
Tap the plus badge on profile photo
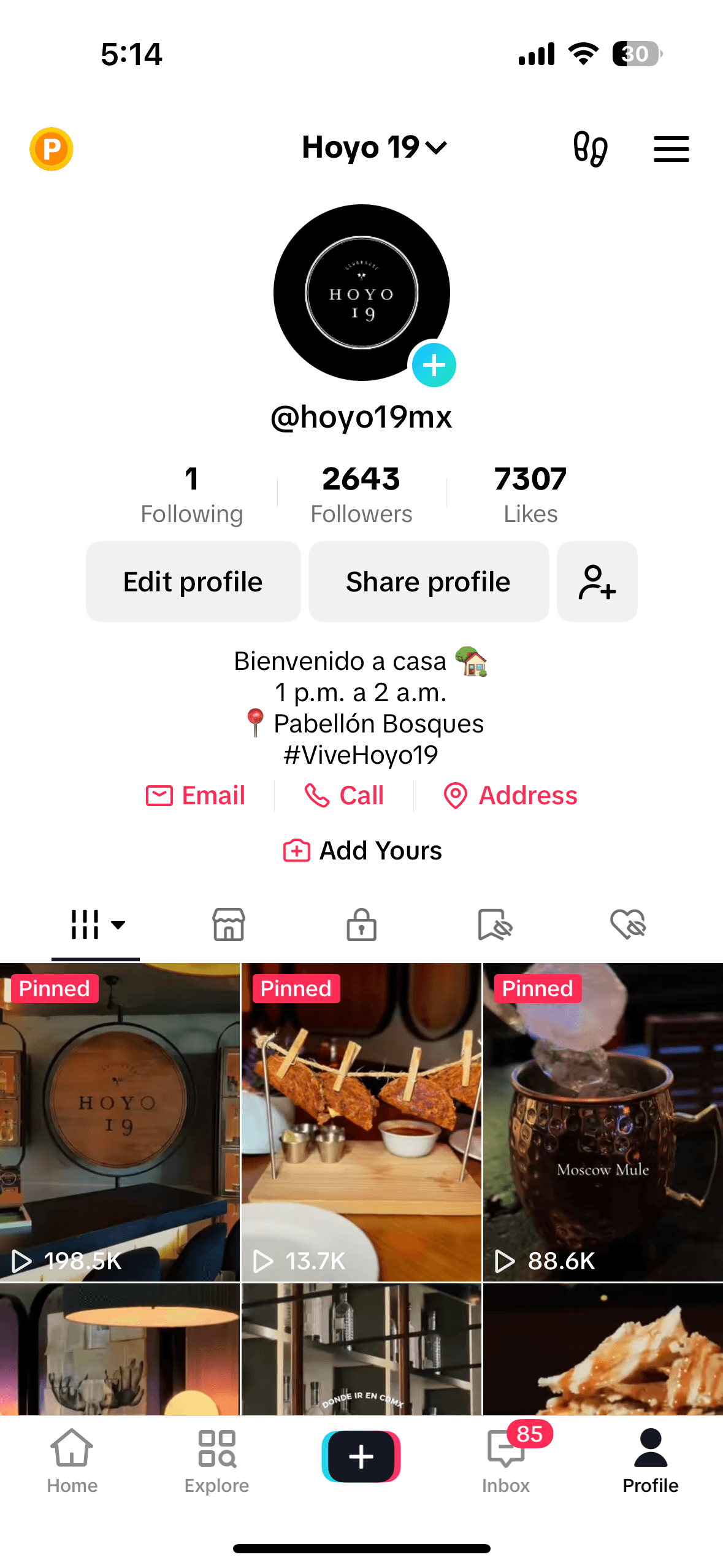tap(434, 366)
